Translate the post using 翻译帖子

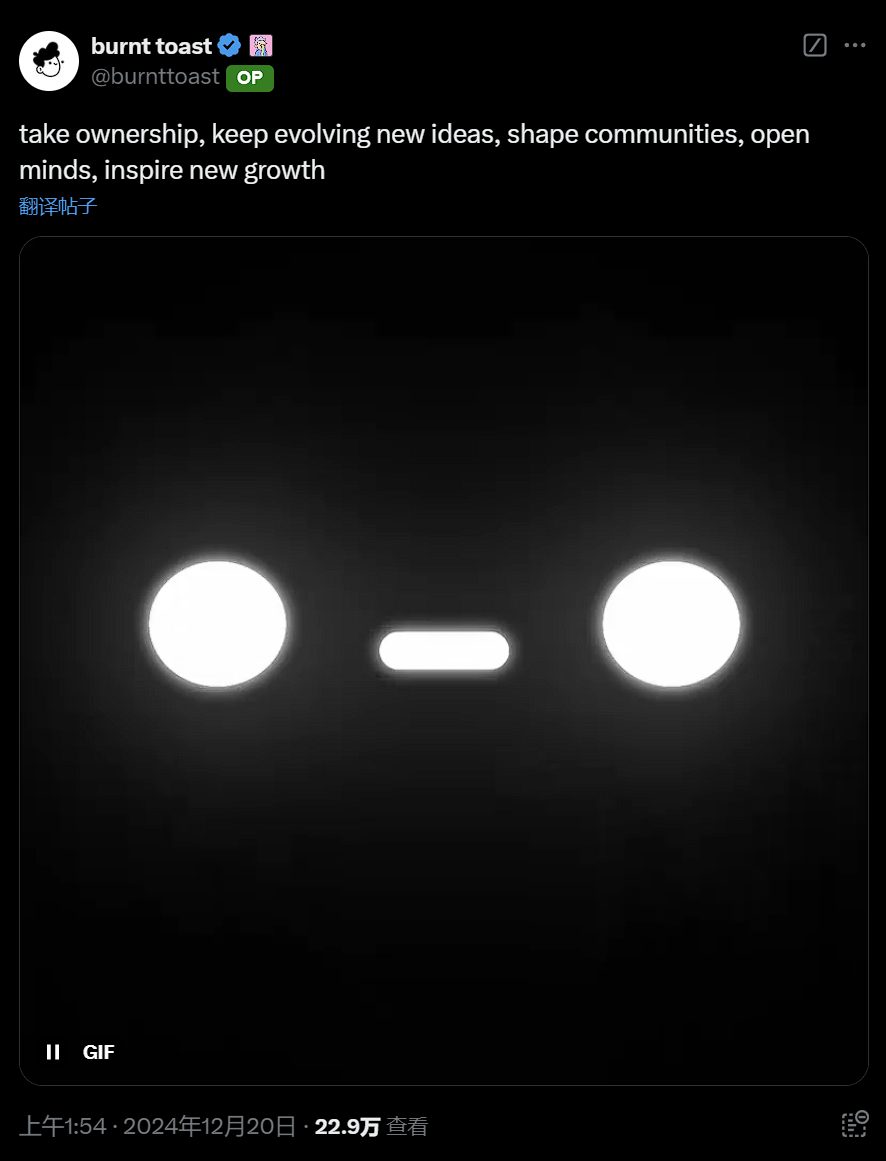[58, 207]
